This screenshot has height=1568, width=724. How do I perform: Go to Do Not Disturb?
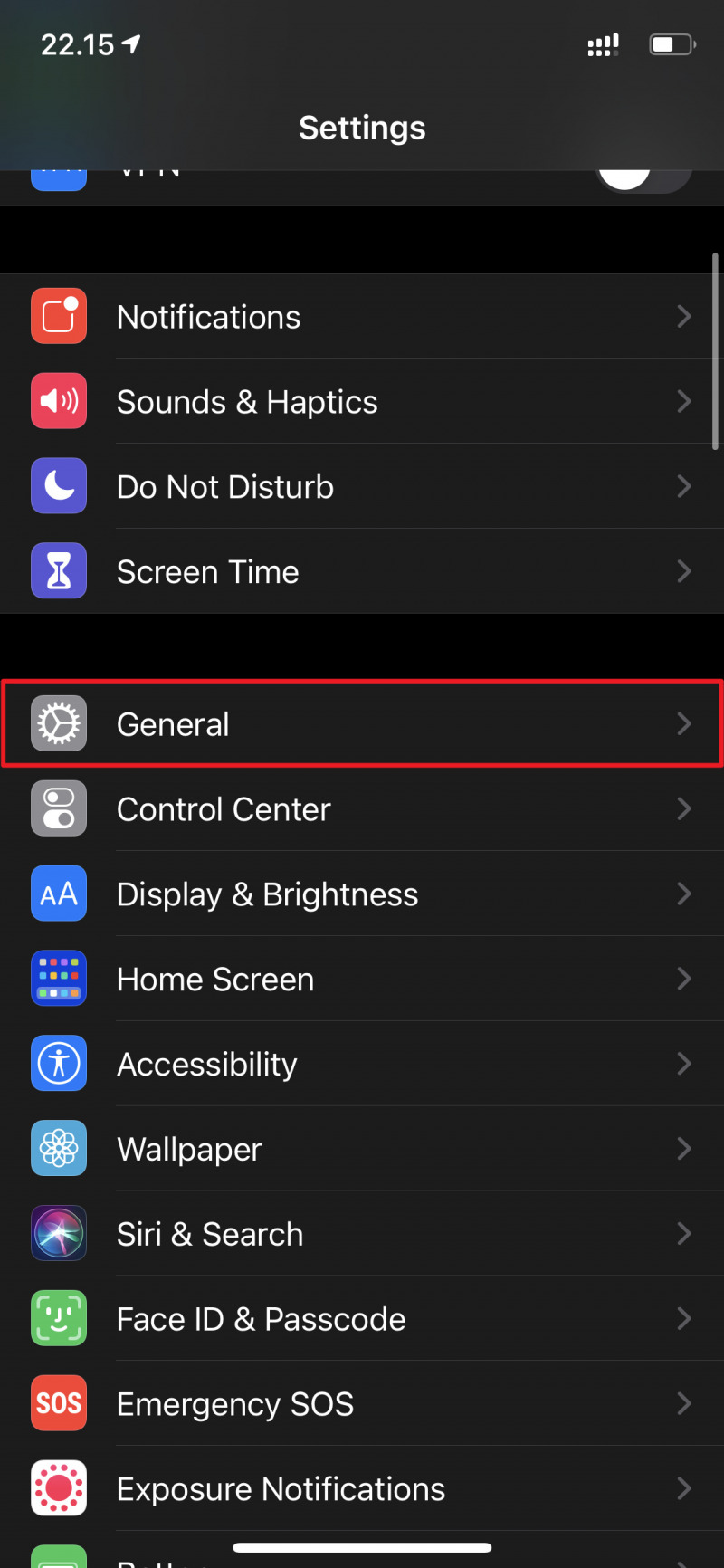click(x=362, y=487)
